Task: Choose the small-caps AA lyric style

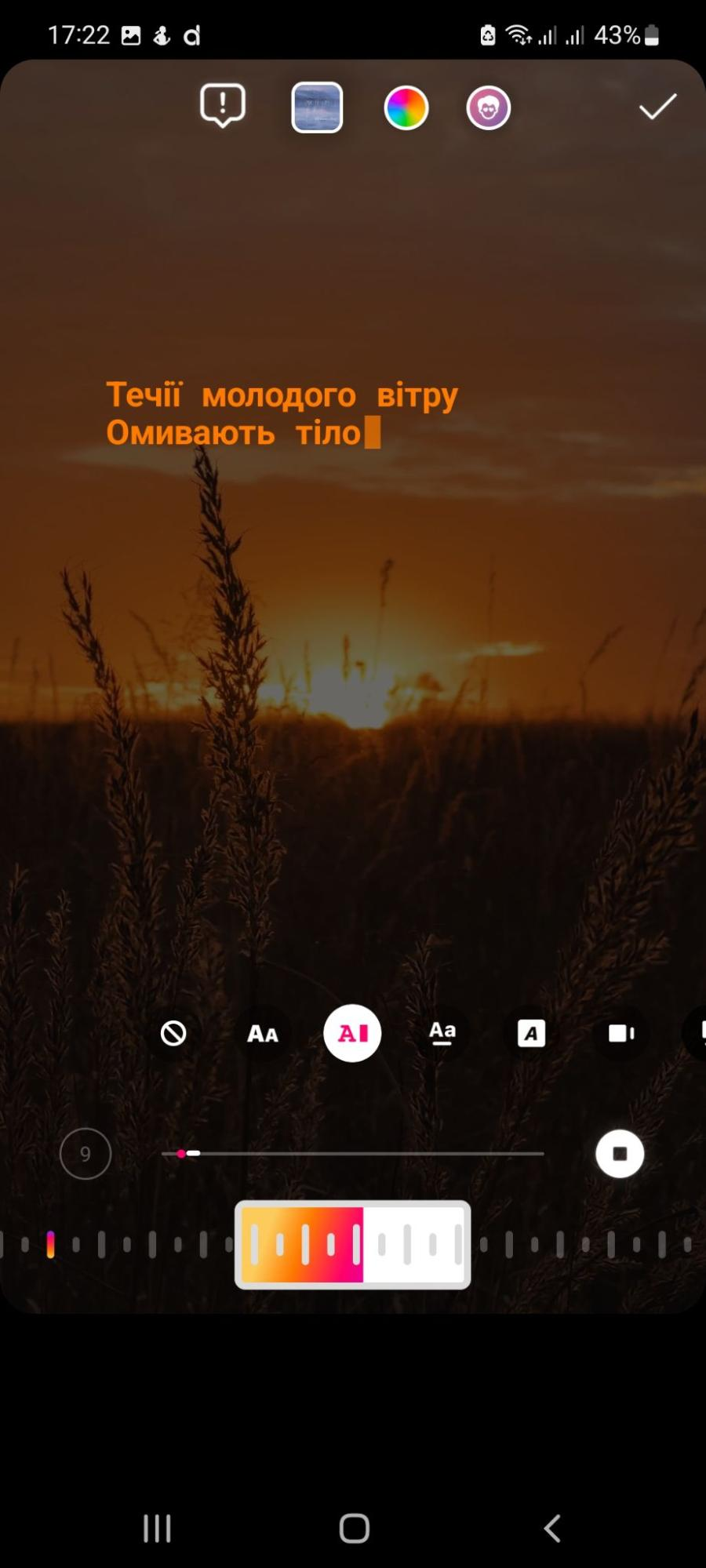Action: tap(263, 1034)
